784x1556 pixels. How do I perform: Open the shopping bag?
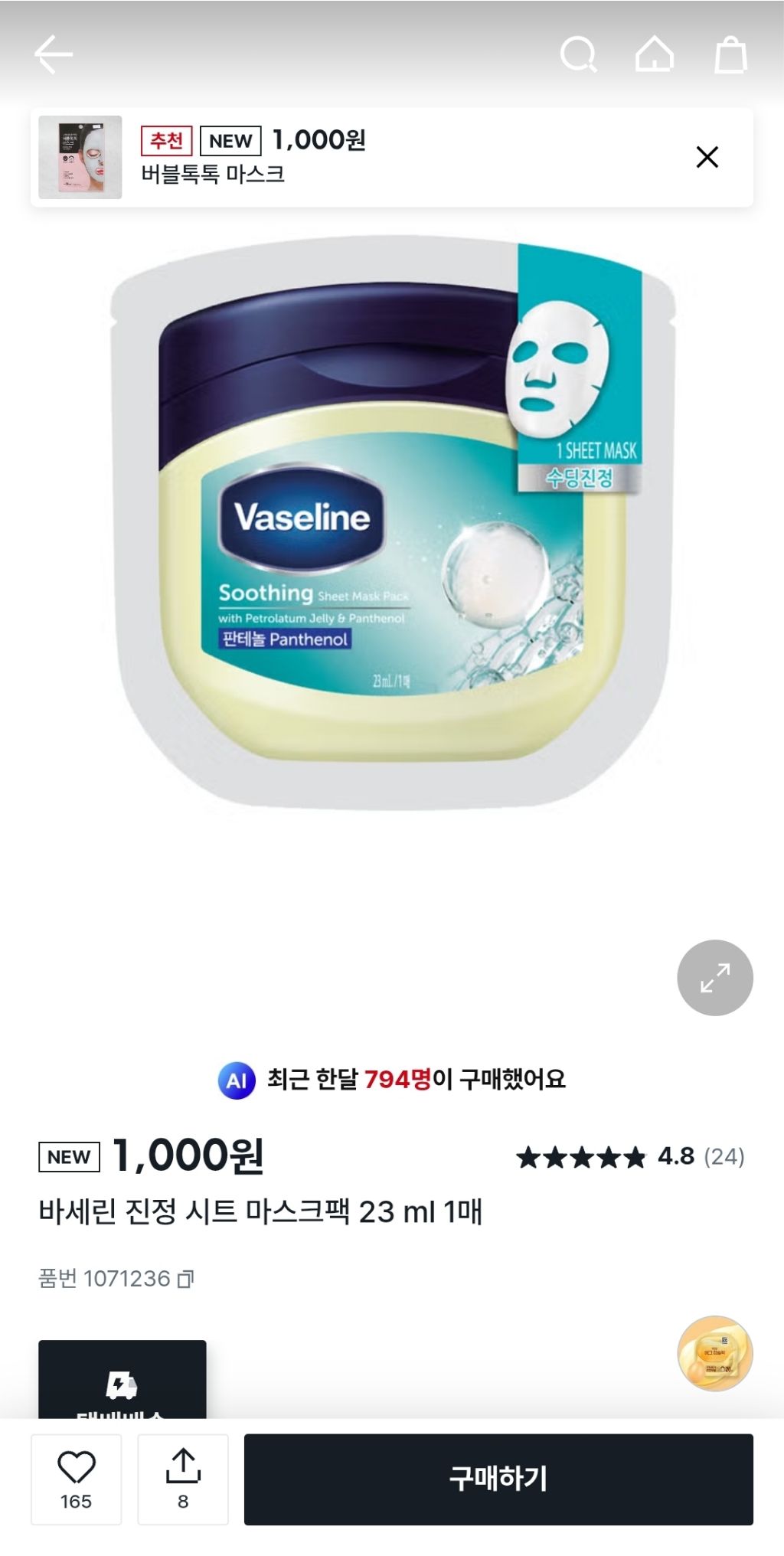point(730,54)
